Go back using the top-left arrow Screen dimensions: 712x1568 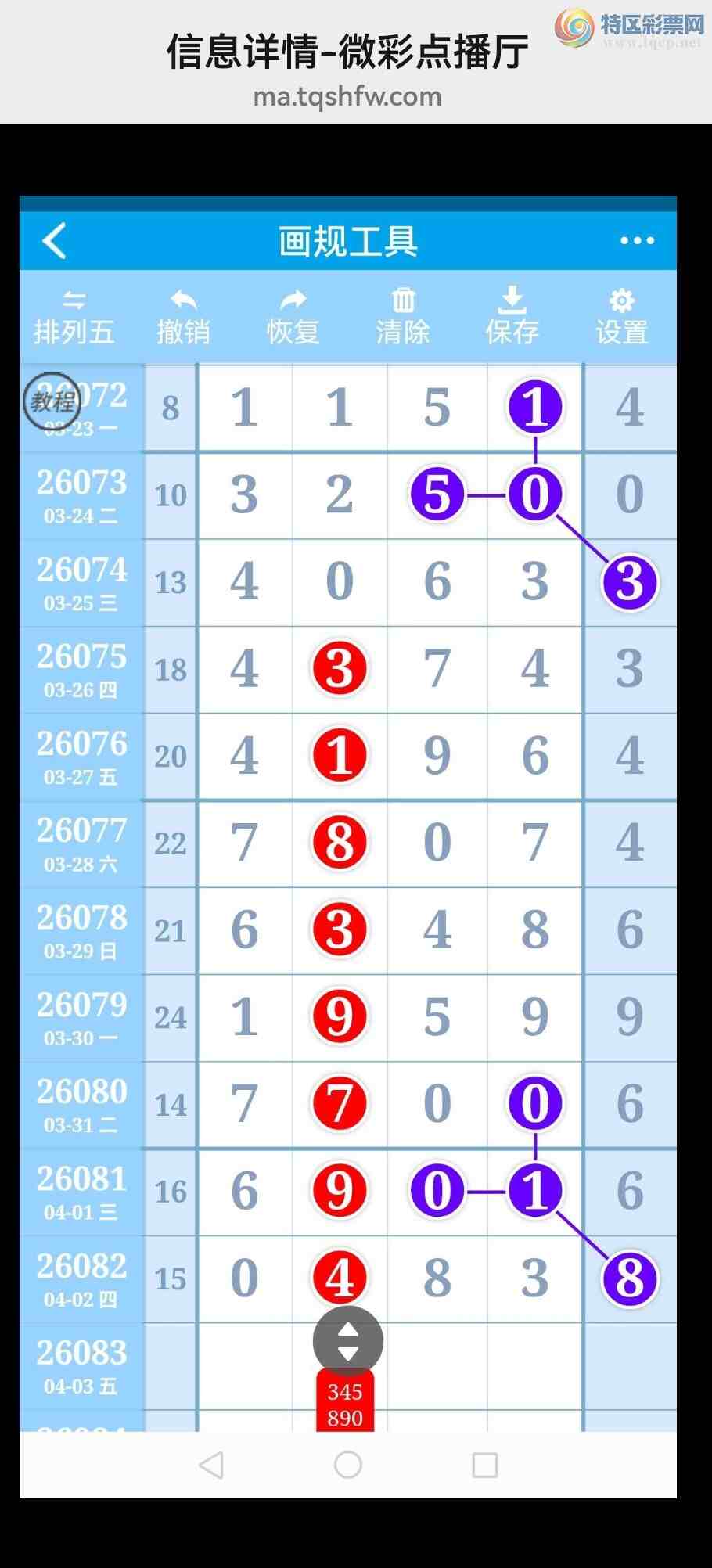tap(54, 241)
